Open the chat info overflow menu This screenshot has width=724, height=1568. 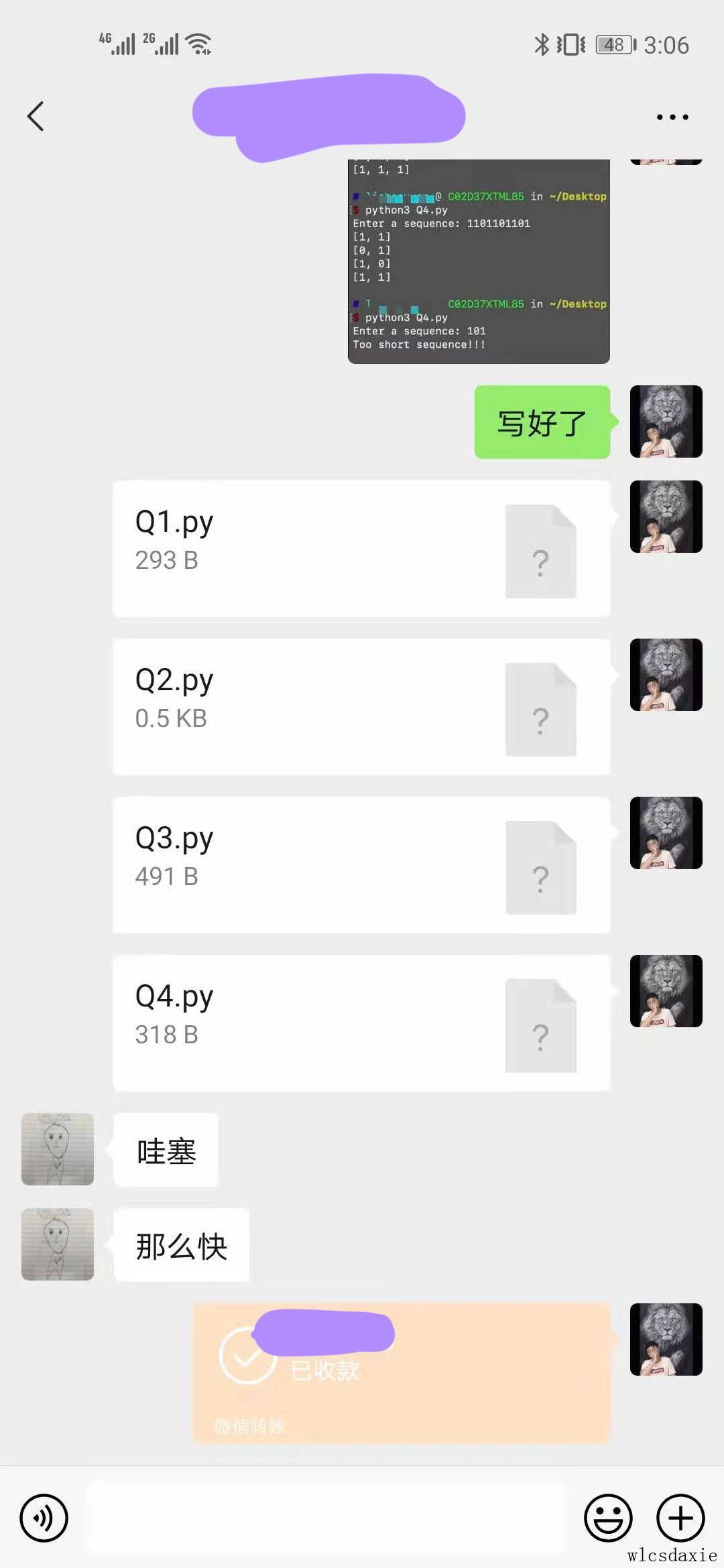click(672, 117)
